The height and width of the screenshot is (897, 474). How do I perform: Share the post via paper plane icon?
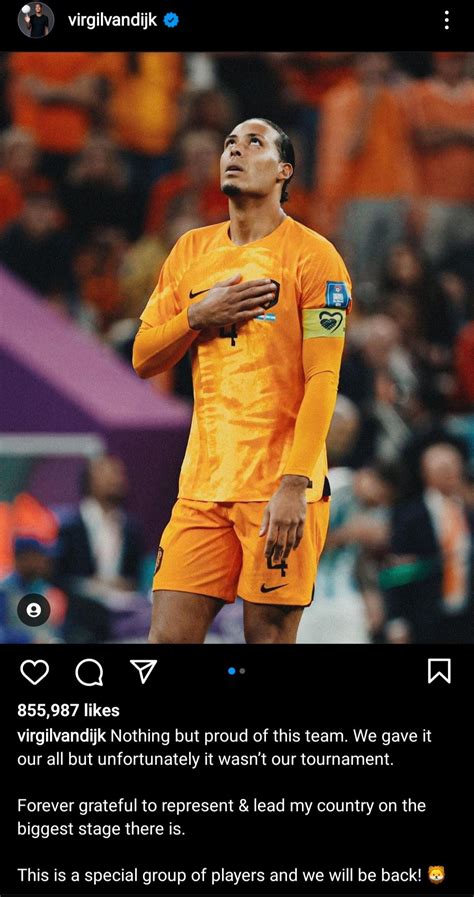[144, 671]
